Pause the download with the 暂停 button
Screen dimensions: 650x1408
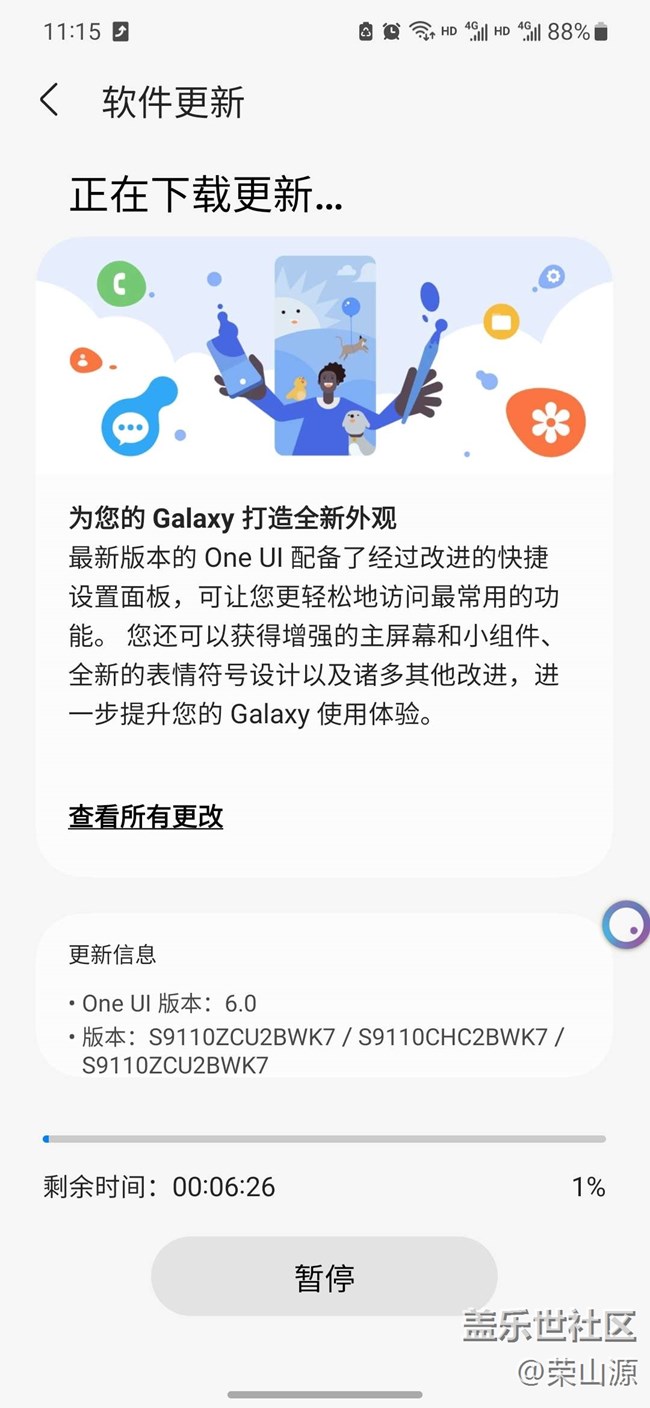(x=324, y=1277)
